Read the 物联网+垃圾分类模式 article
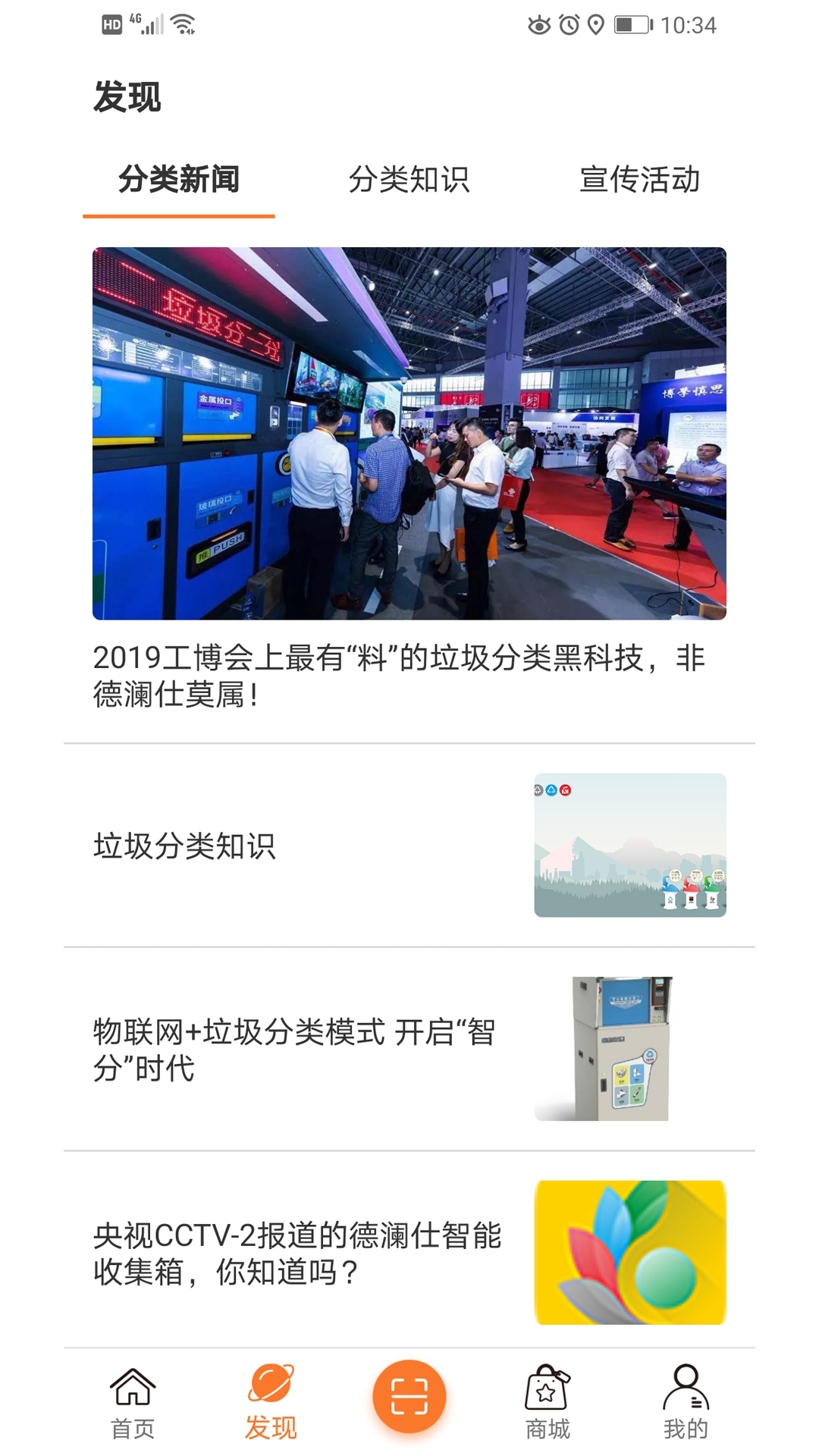 coord(409,1050)
